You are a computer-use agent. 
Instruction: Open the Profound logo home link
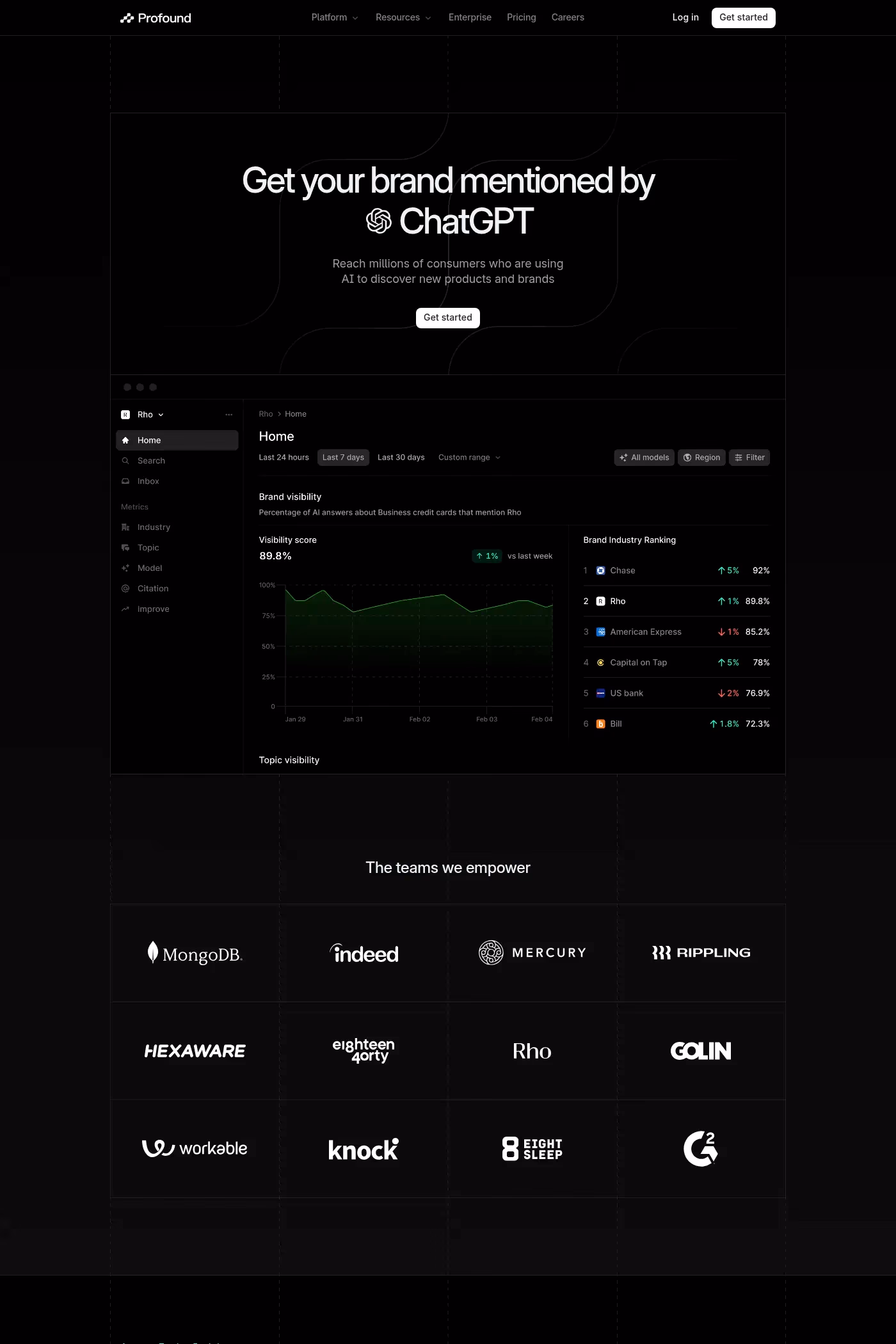156,18
